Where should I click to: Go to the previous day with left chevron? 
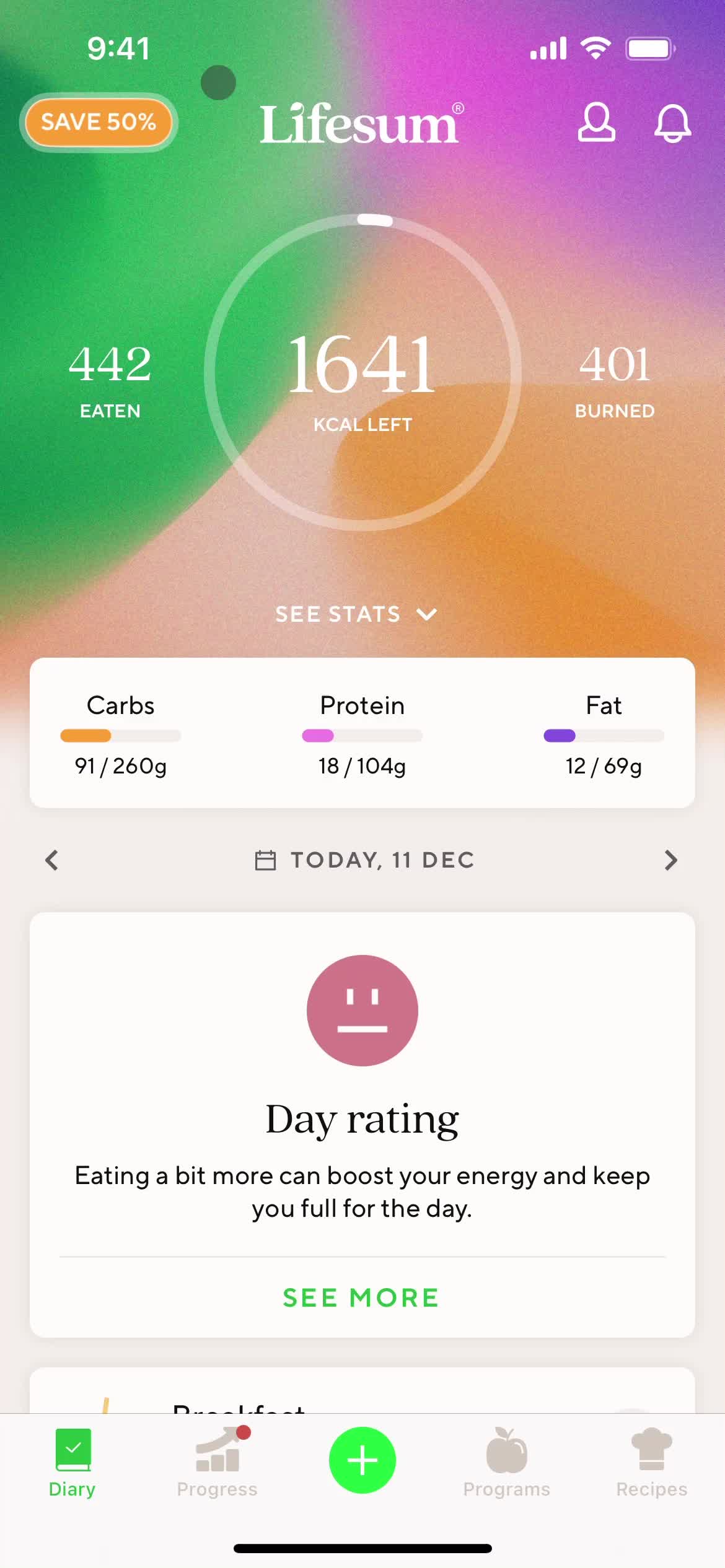pyautogui.click(x=52, y=860)
